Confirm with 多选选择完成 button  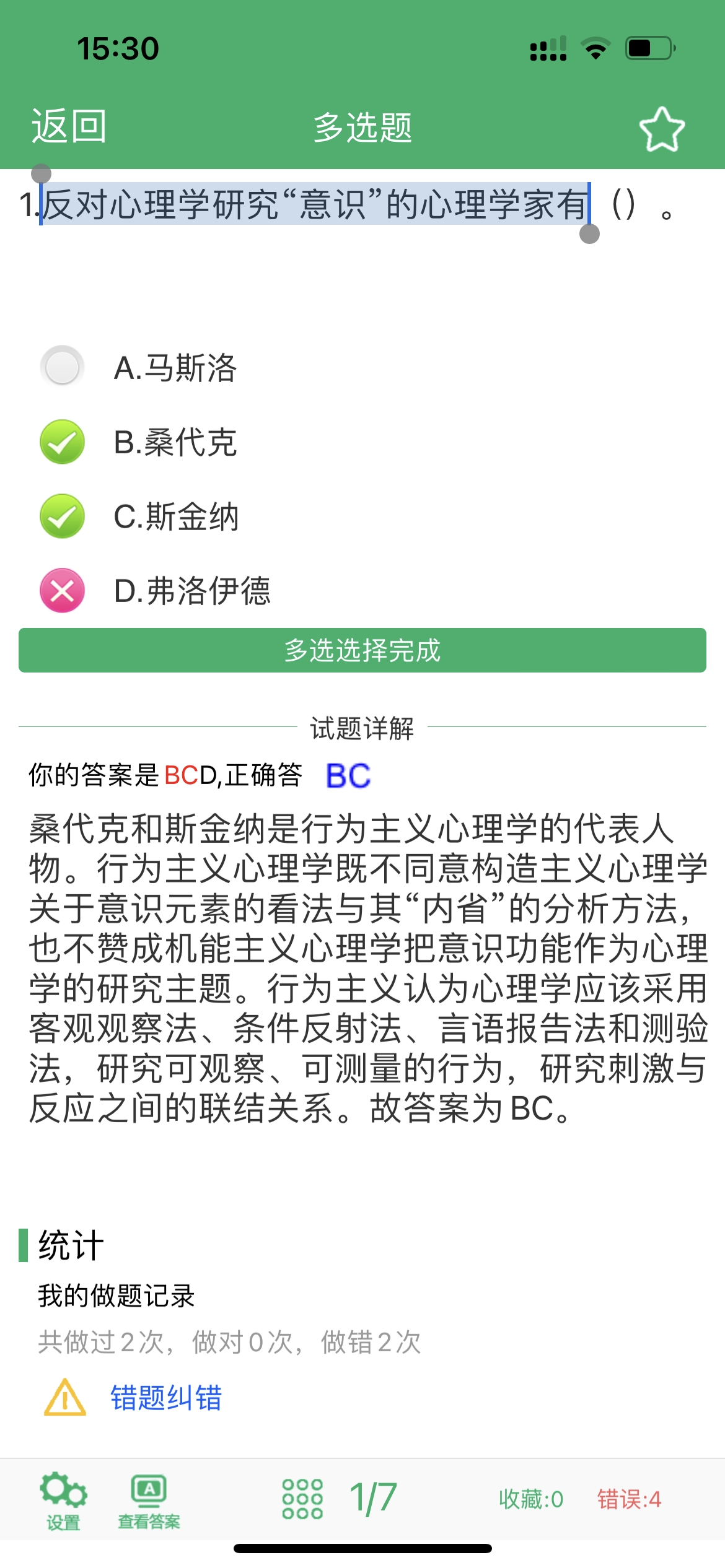click(x=362, y=650)
